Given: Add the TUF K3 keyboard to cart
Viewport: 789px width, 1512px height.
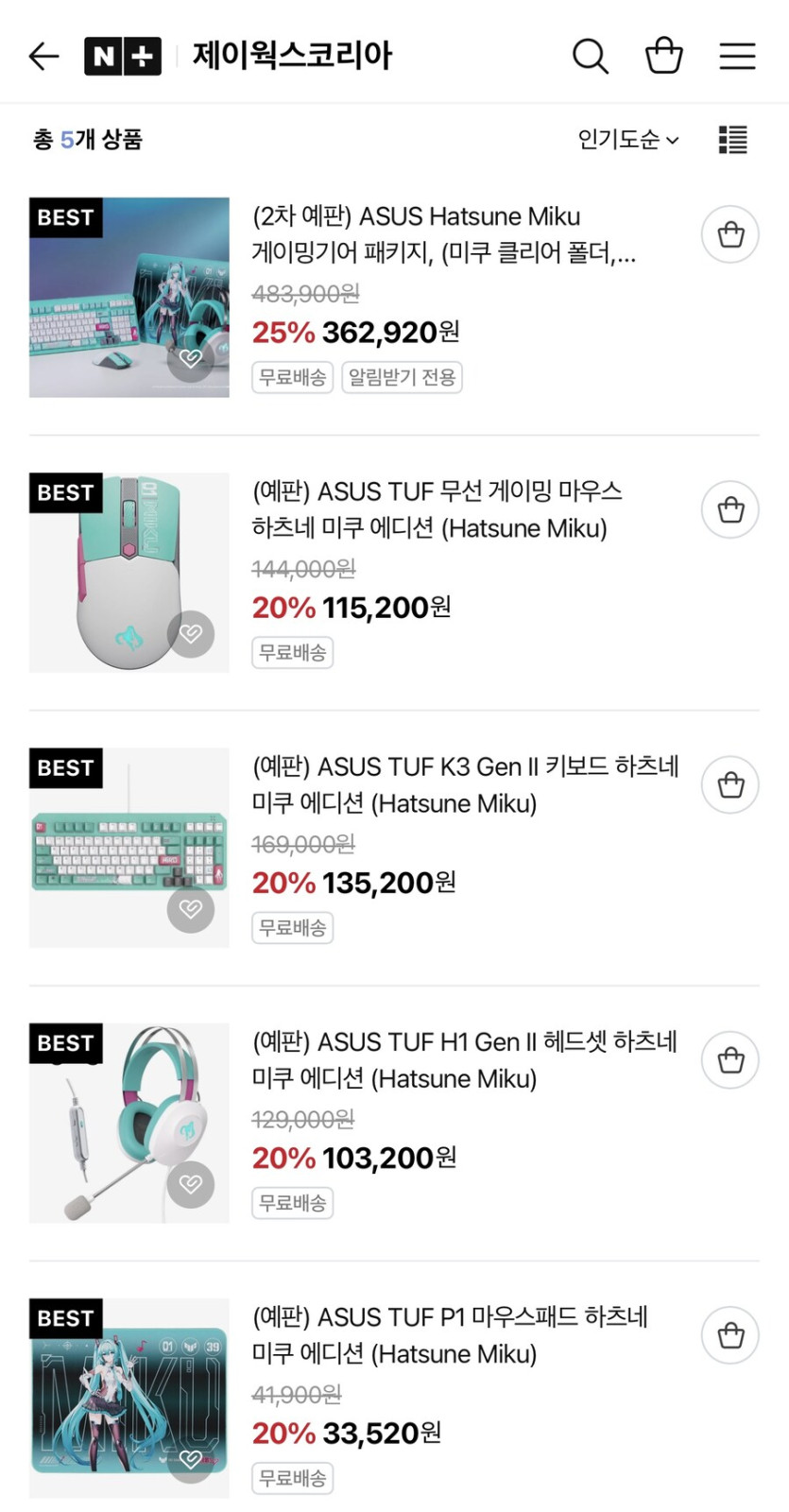Looking at the screenshot, I should 729,784.
